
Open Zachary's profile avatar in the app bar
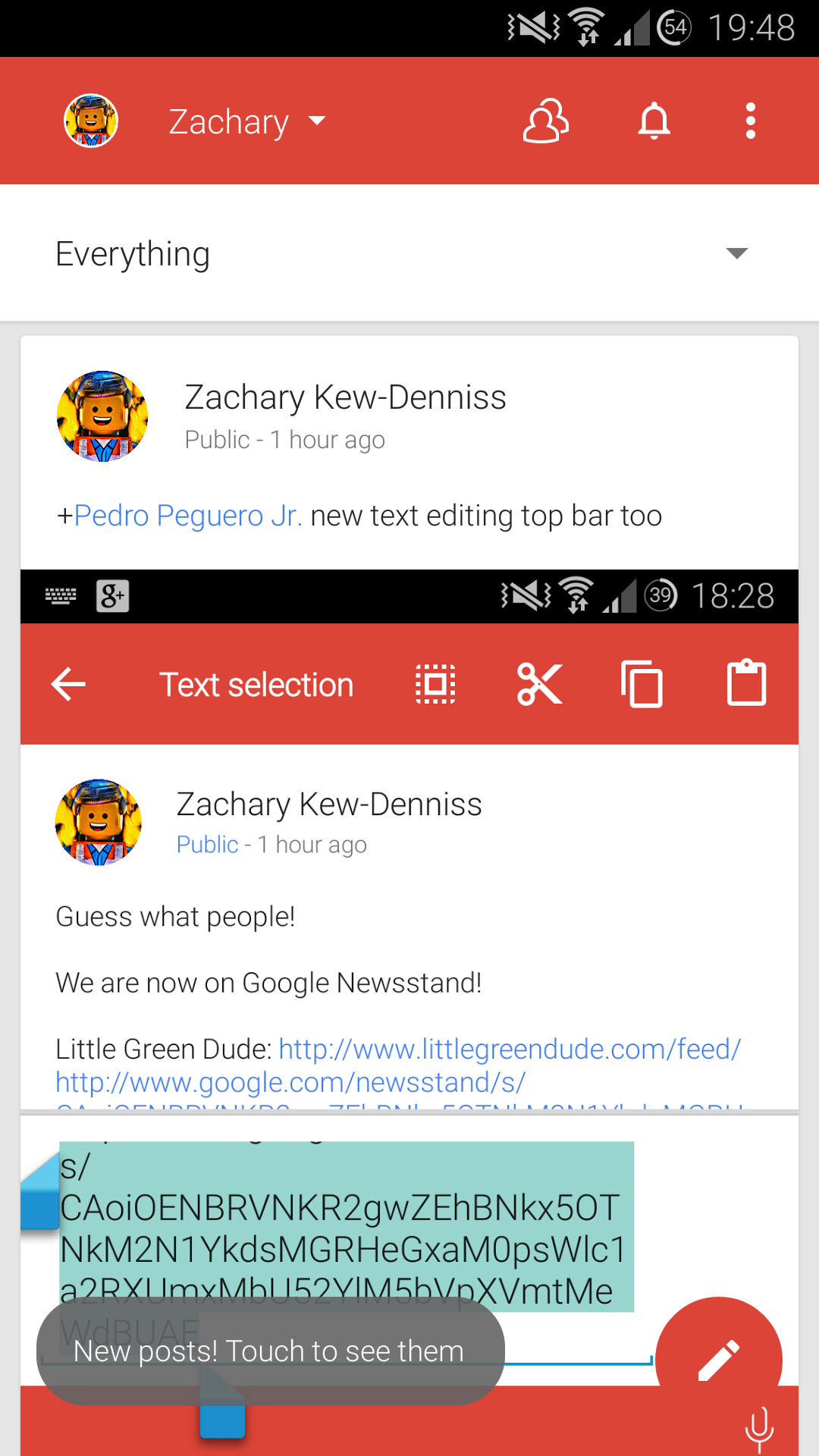(91, 121)
